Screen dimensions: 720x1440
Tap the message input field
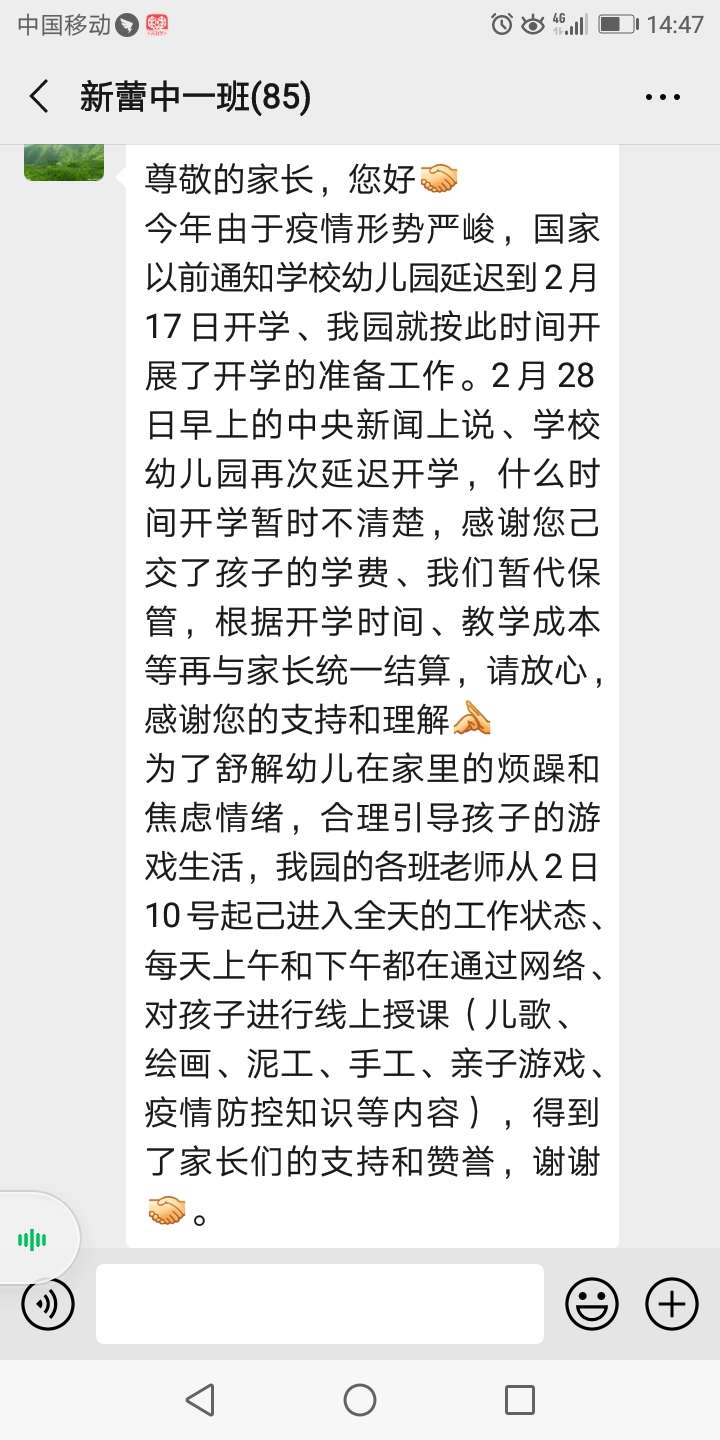[x=320, y=1304]
